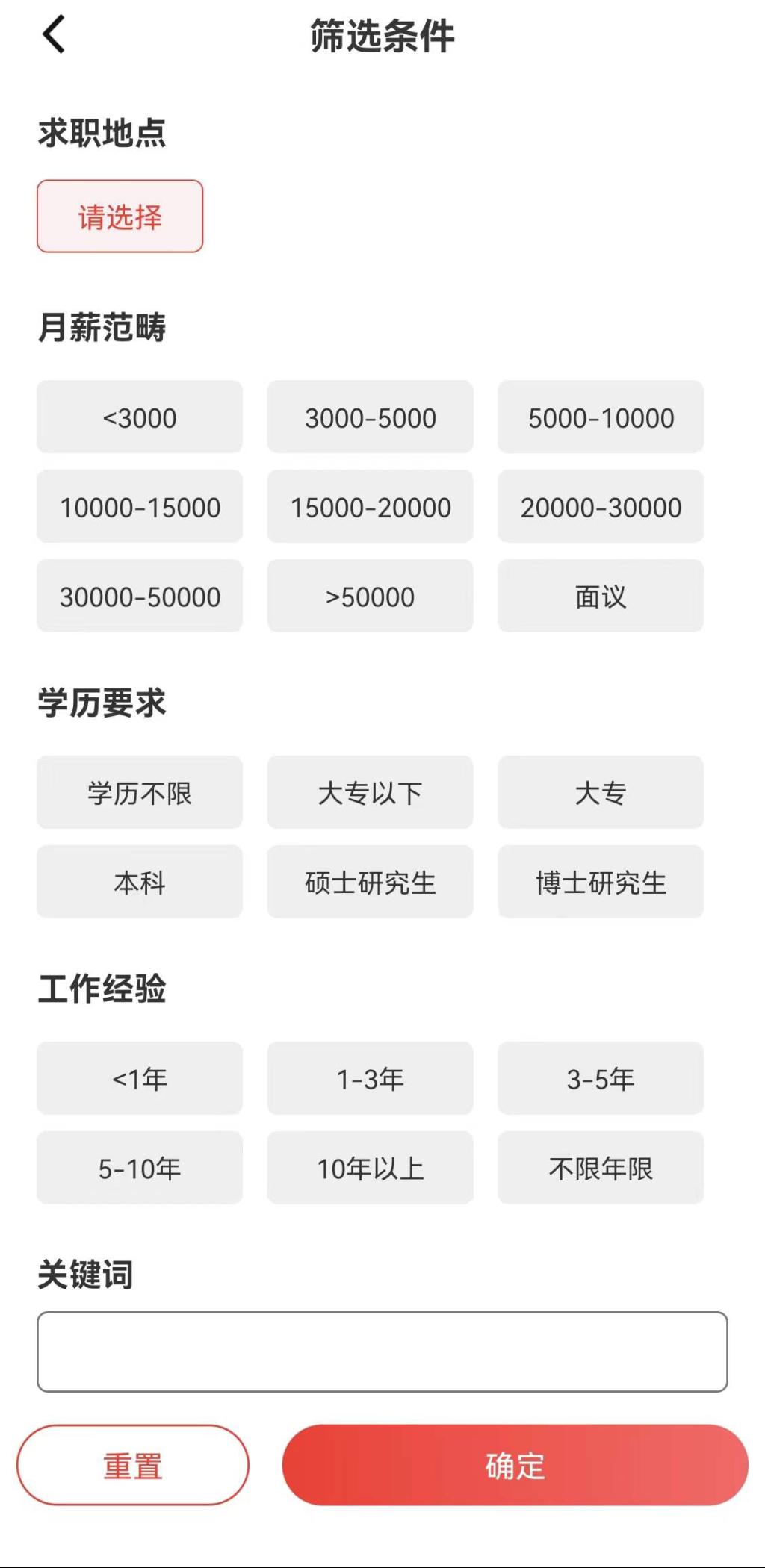
Task: Select 不限年限 experience option
Action: (x=601, y=1169)
